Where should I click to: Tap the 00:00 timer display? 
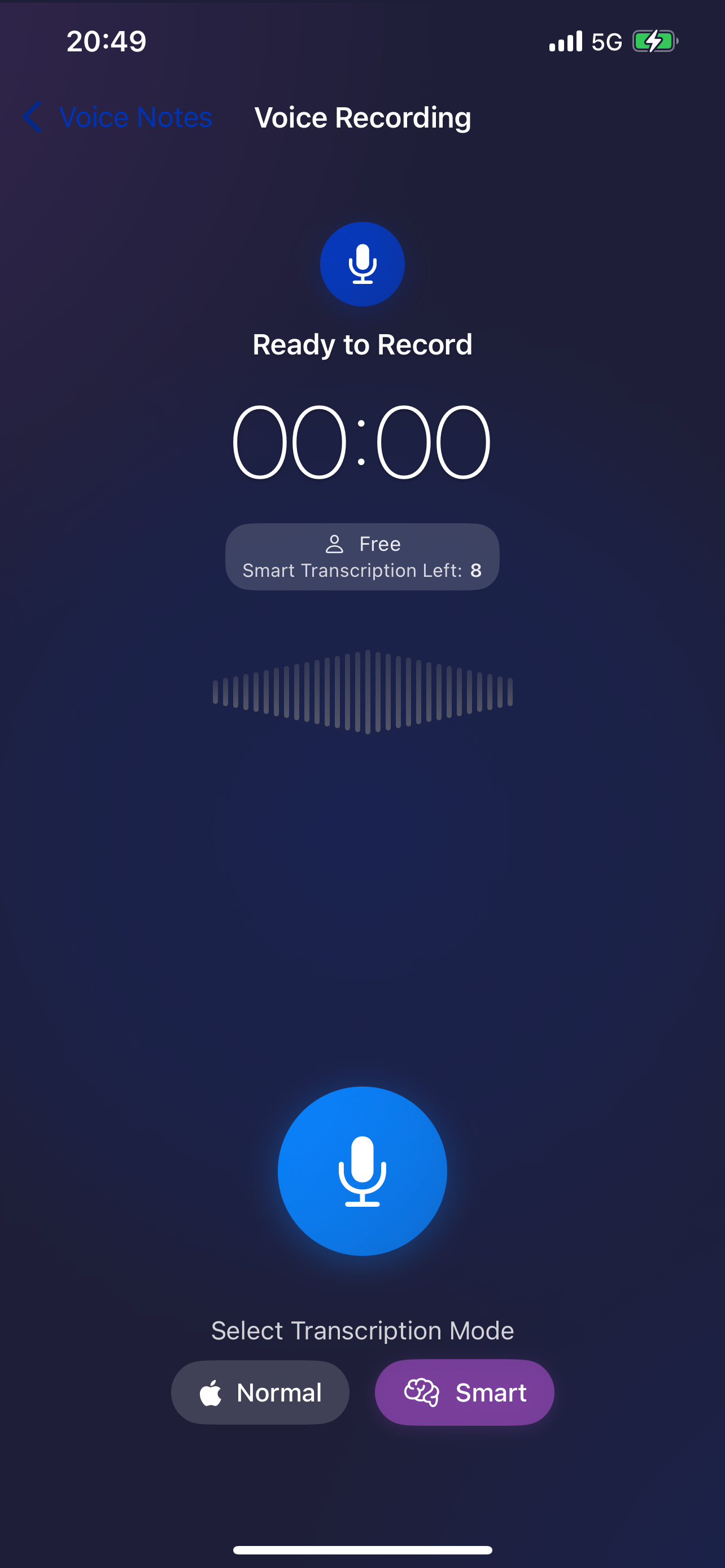(362, 441)
